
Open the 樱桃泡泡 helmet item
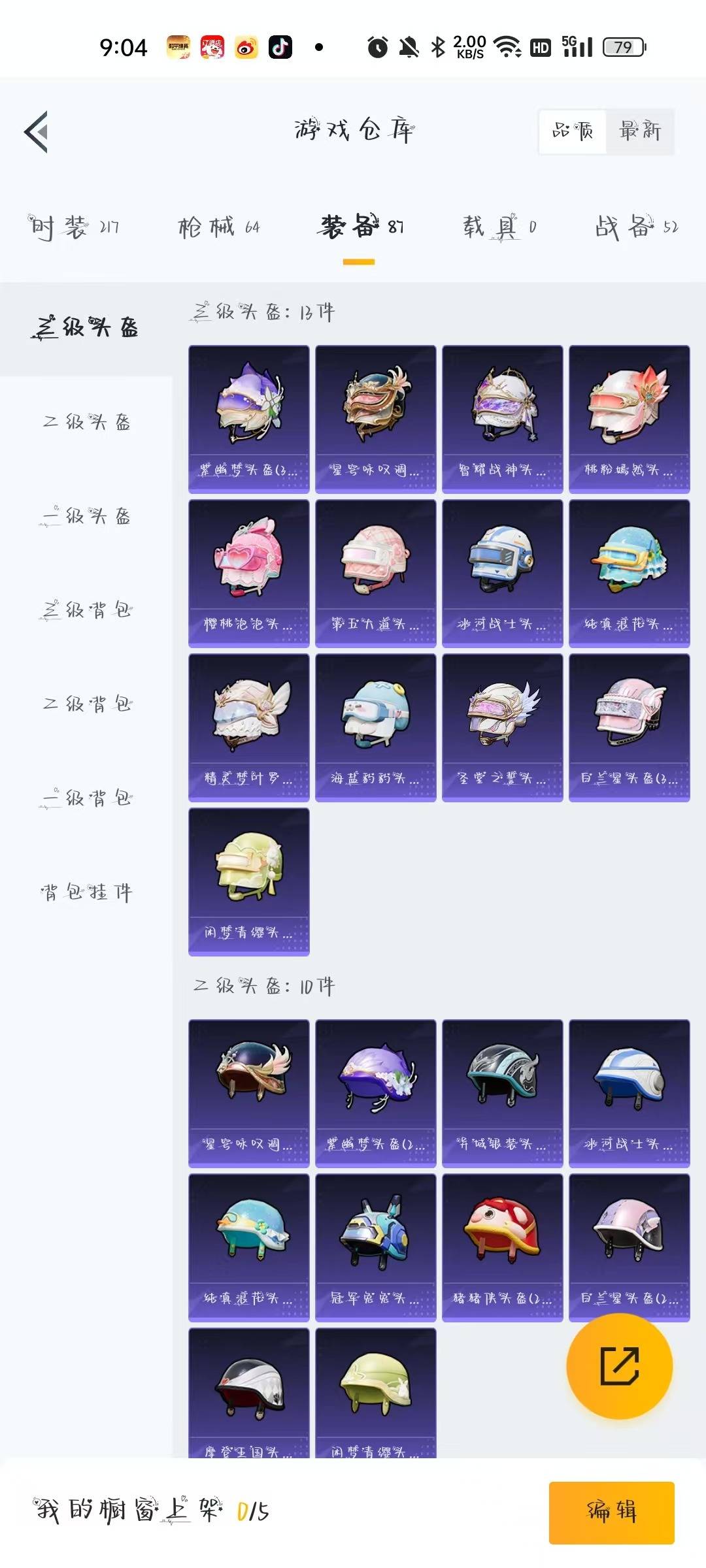248,573
